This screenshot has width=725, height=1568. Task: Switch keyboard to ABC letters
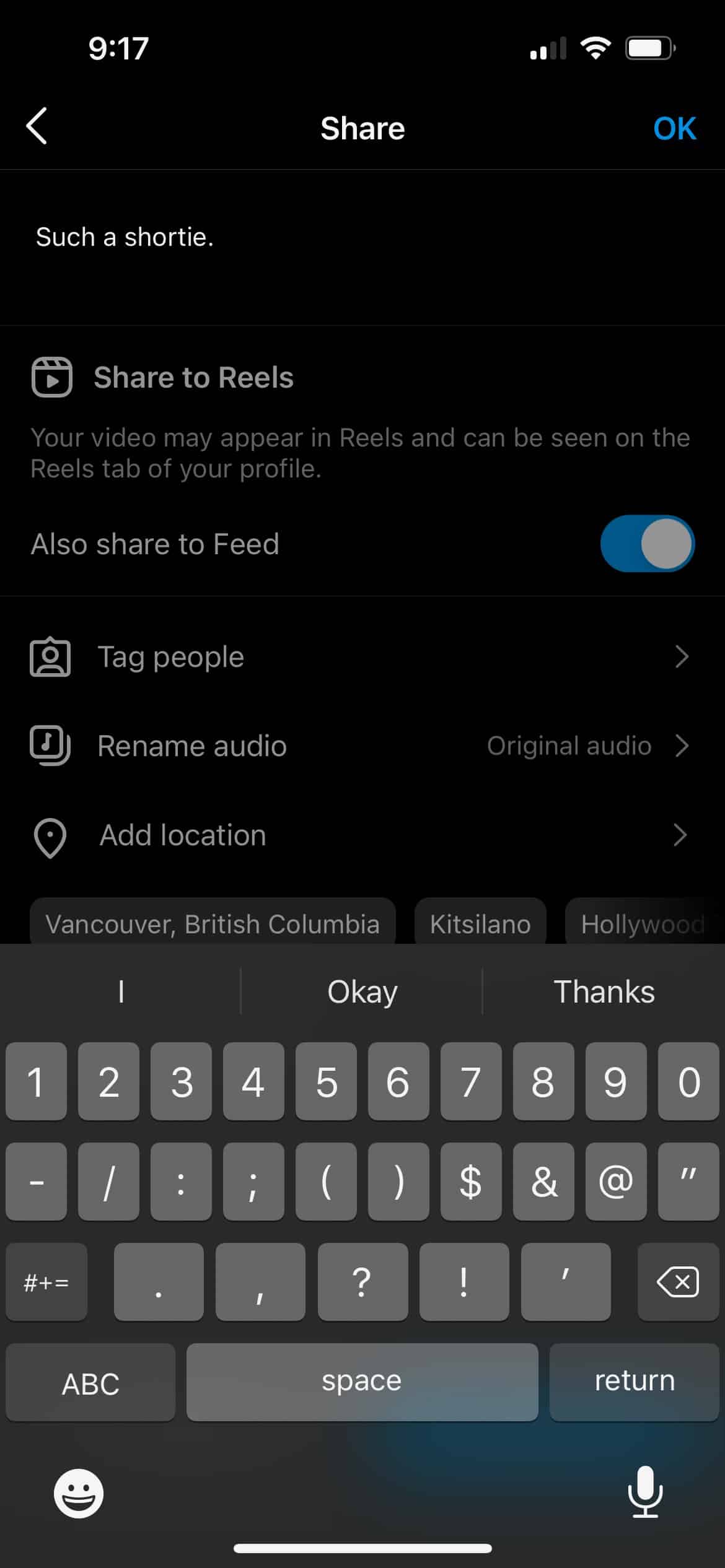pos(90,1382)
